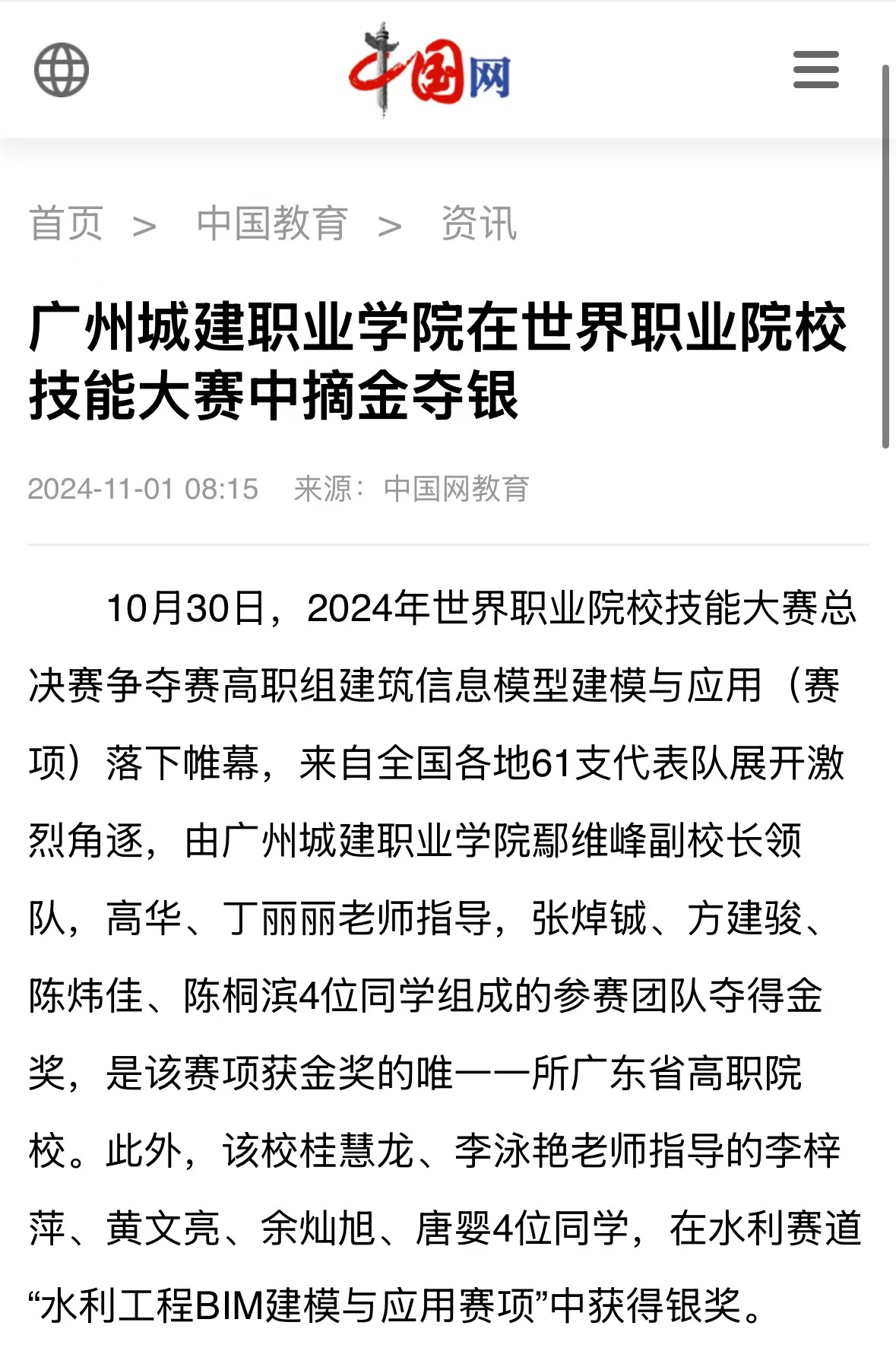
Task: Open 资讯 breadcrumb link
Action: 479,224
